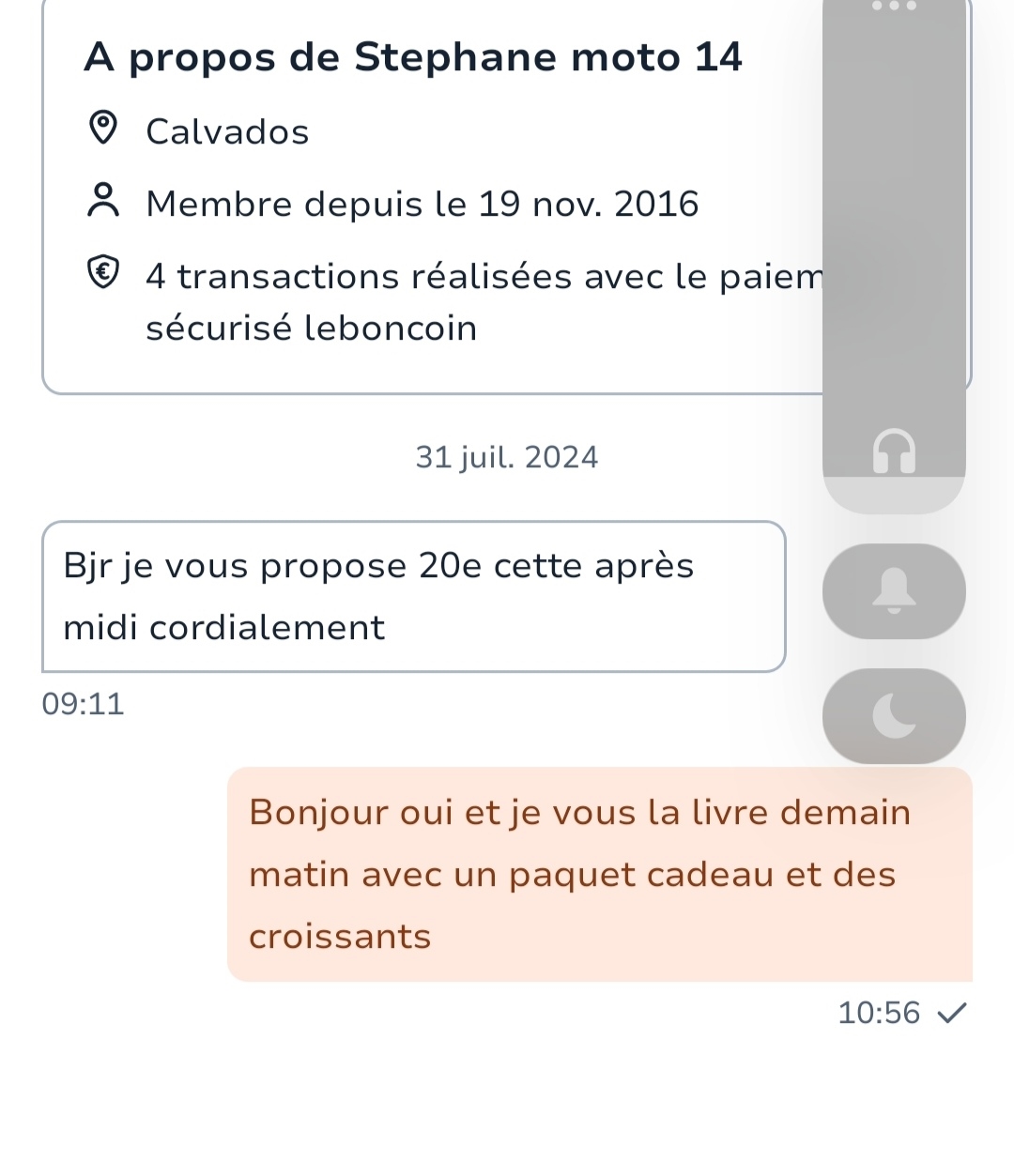Toggle the ringer bell mode

894,591
